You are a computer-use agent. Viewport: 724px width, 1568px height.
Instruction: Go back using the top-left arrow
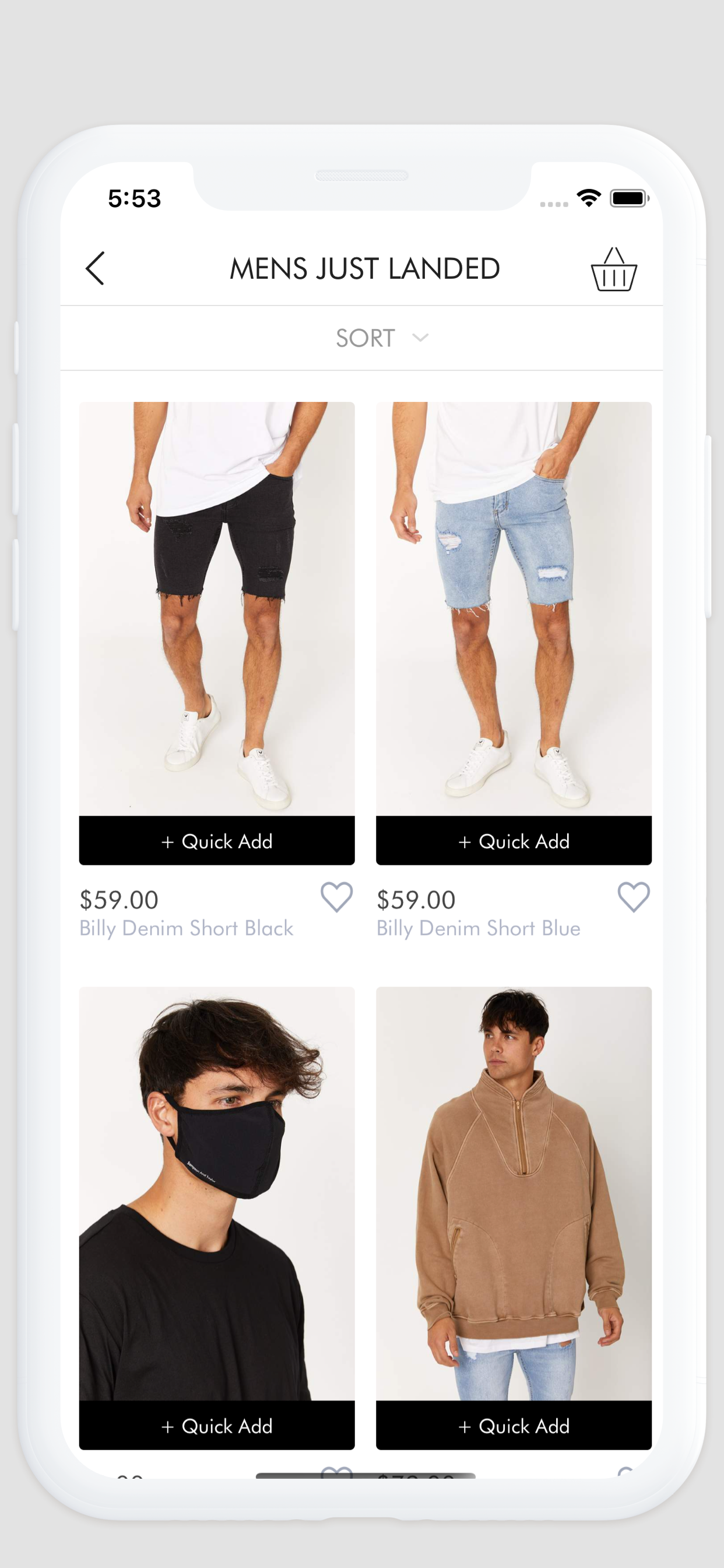pyautogui.click(x=95, y=268)
